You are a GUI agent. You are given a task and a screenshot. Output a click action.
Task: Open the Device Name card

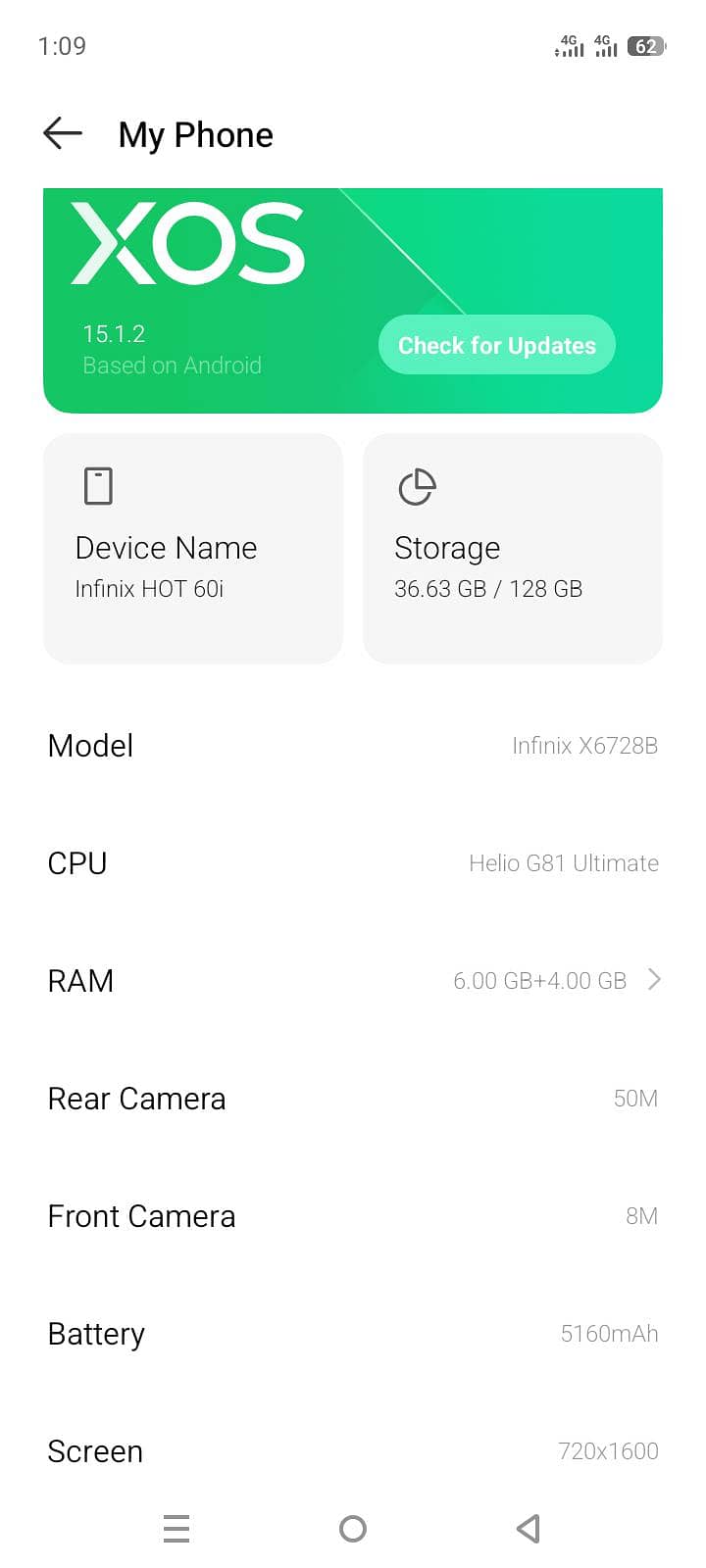click(x=193, y=549)
